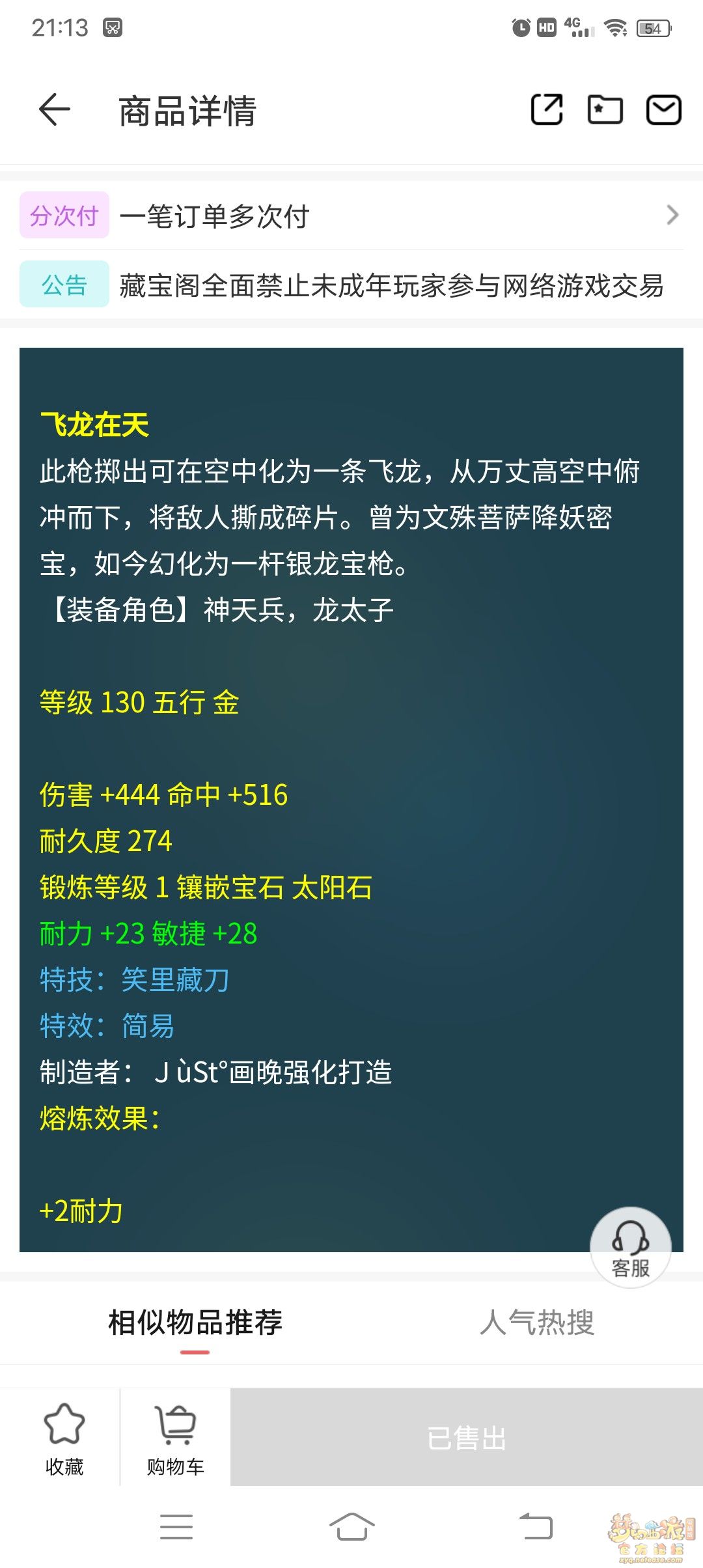Select the 相似物品推荐 tab

click(x=195, y=1323)
